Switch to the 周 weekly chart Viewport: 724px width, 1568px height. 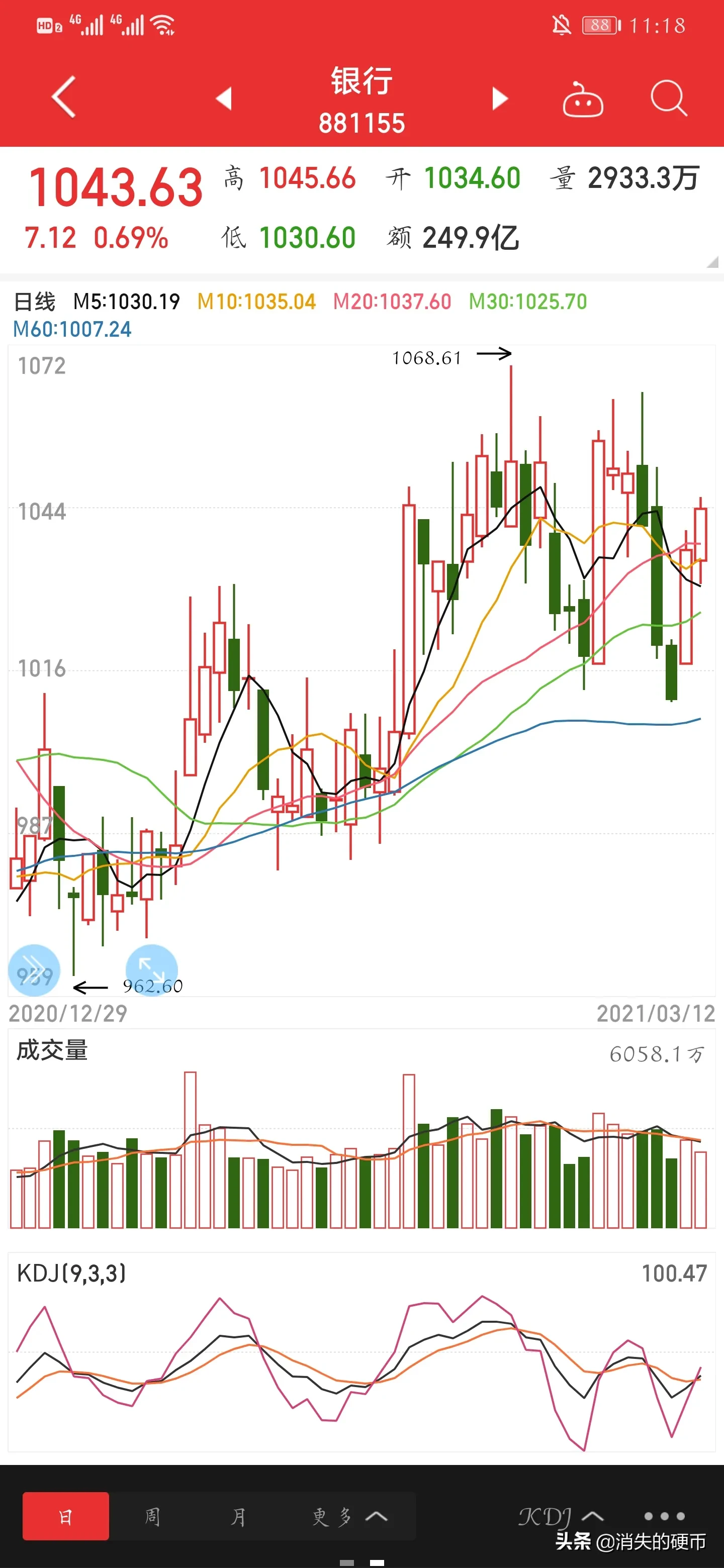coord(152,1516)
